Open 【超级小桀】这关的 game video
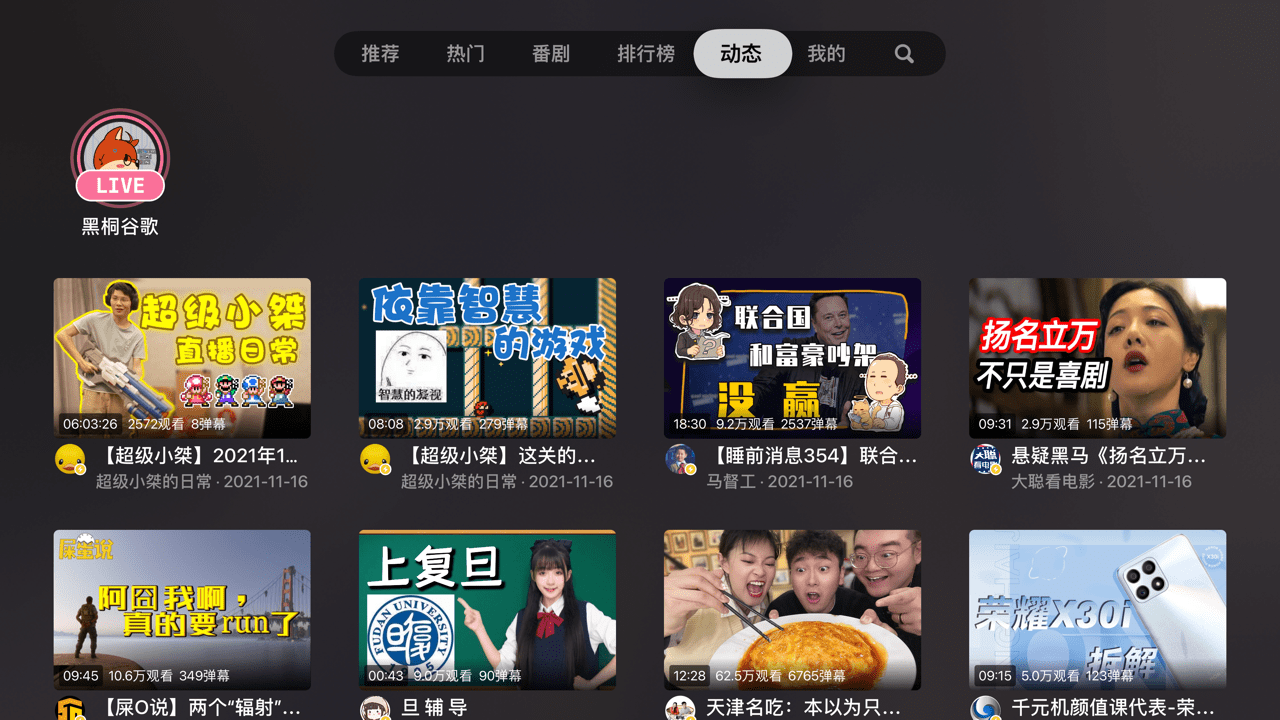The image size is (1280, 720). 487,358
